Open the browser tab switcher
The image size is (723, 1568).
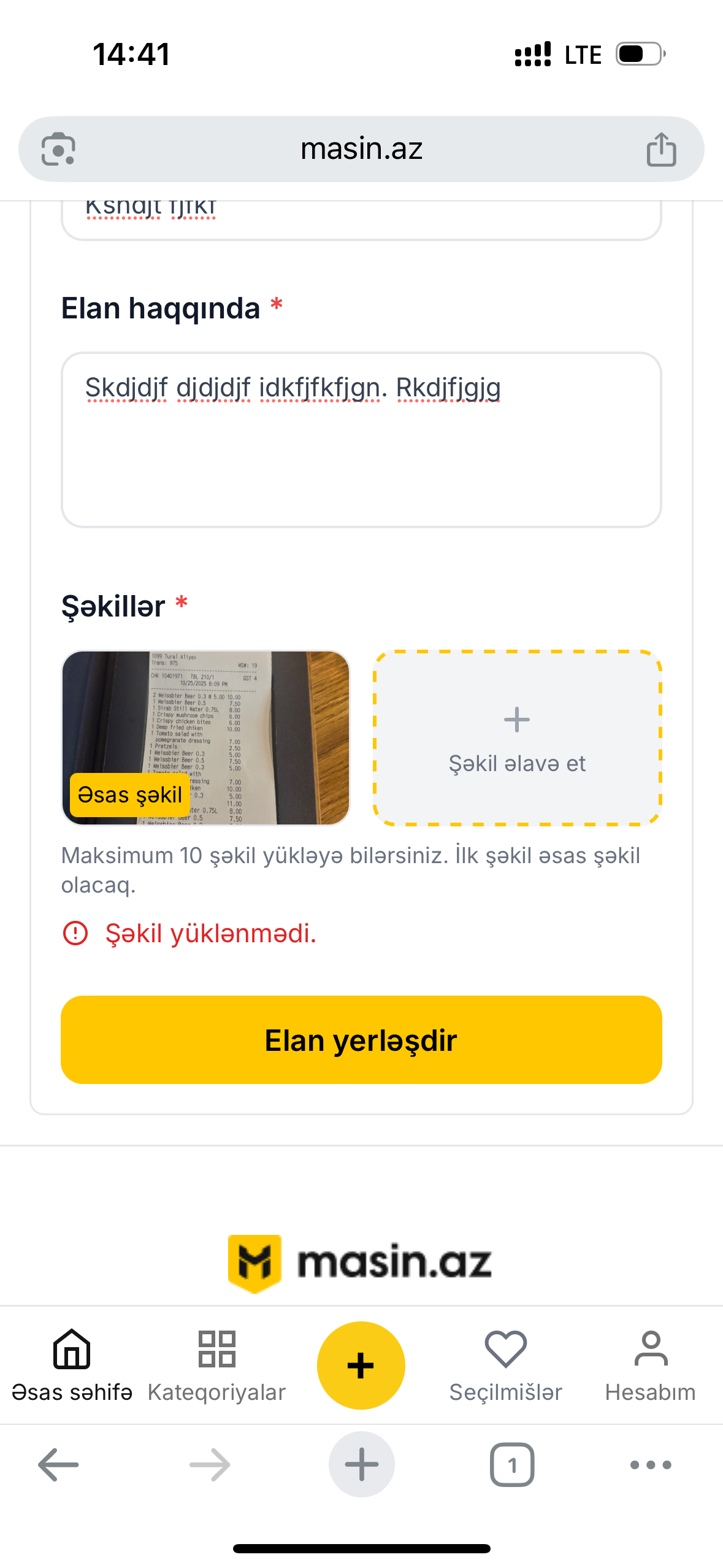(512, 1465)
